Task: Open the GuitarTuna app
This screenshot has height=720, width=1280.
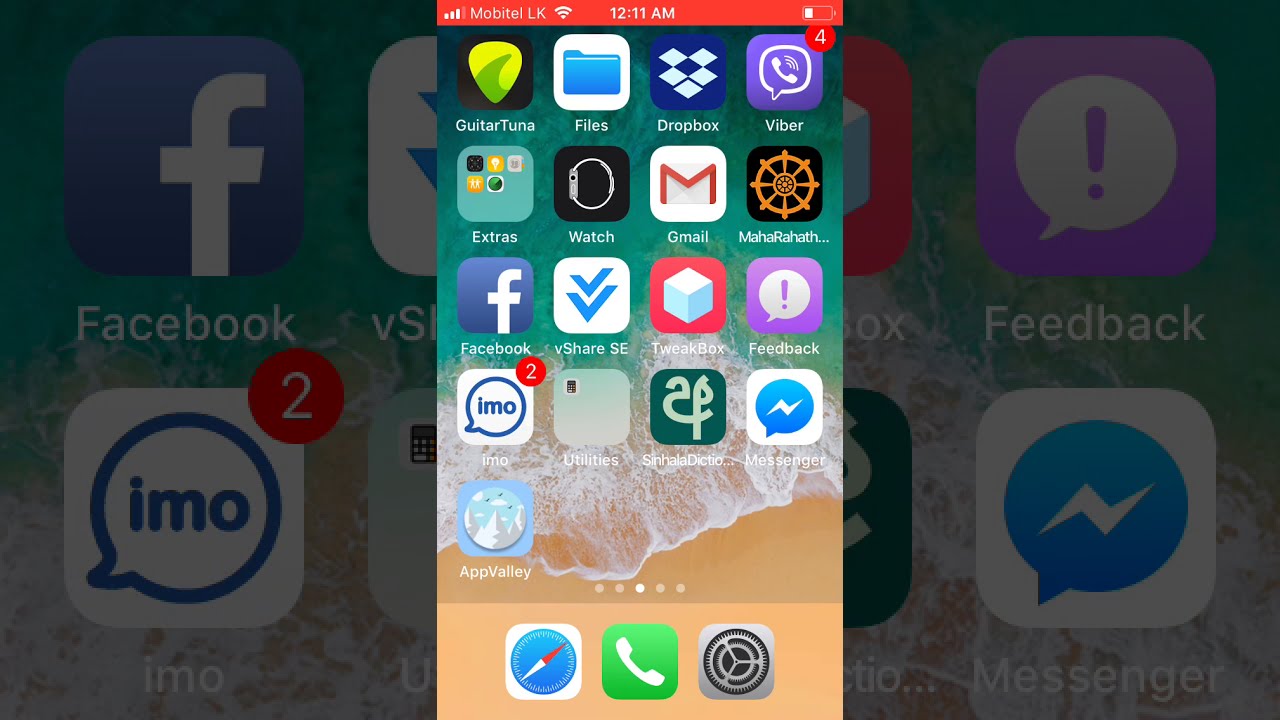Action: click(495, 72)
